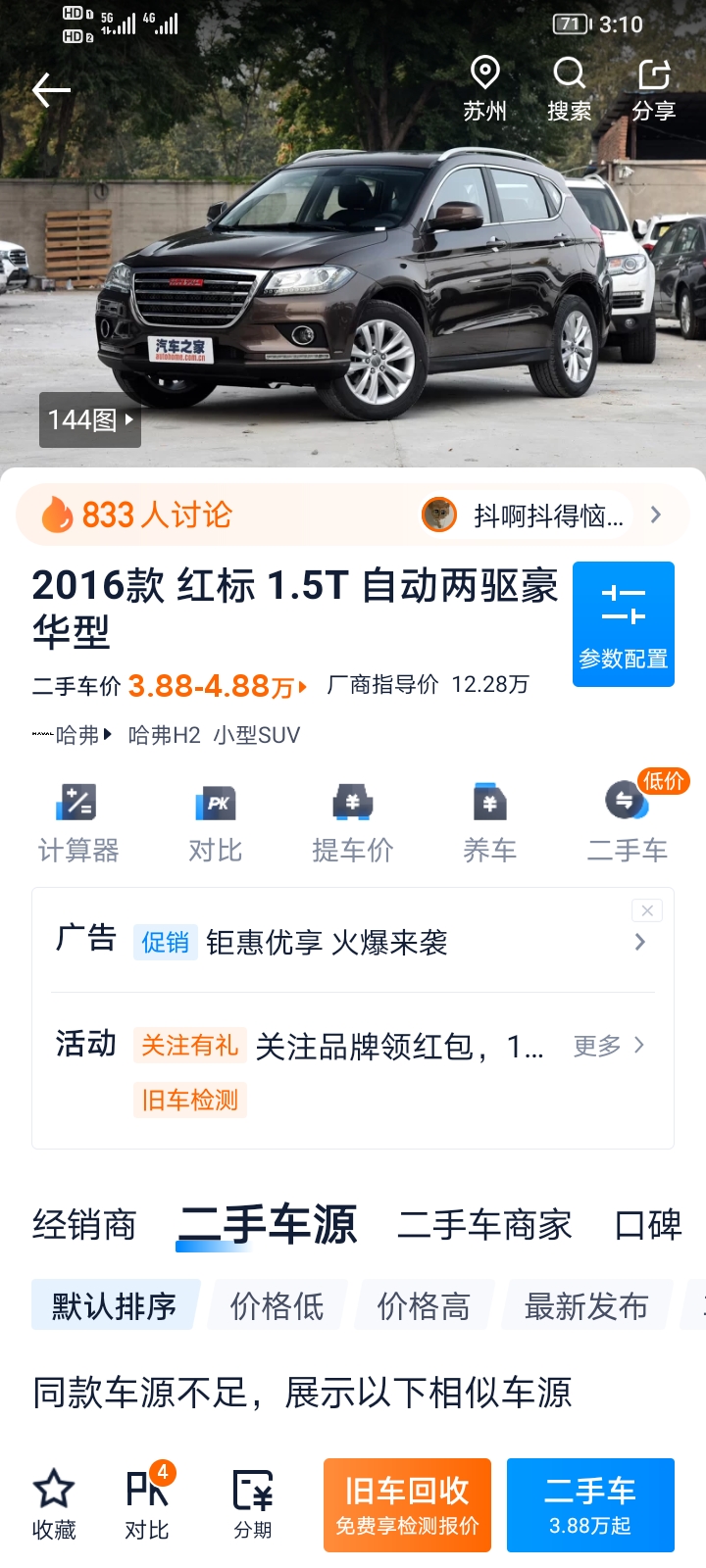Tap the 旧车回收 免费享检测报价 button
The image size is (706, 1568).
coord(407,1505)
